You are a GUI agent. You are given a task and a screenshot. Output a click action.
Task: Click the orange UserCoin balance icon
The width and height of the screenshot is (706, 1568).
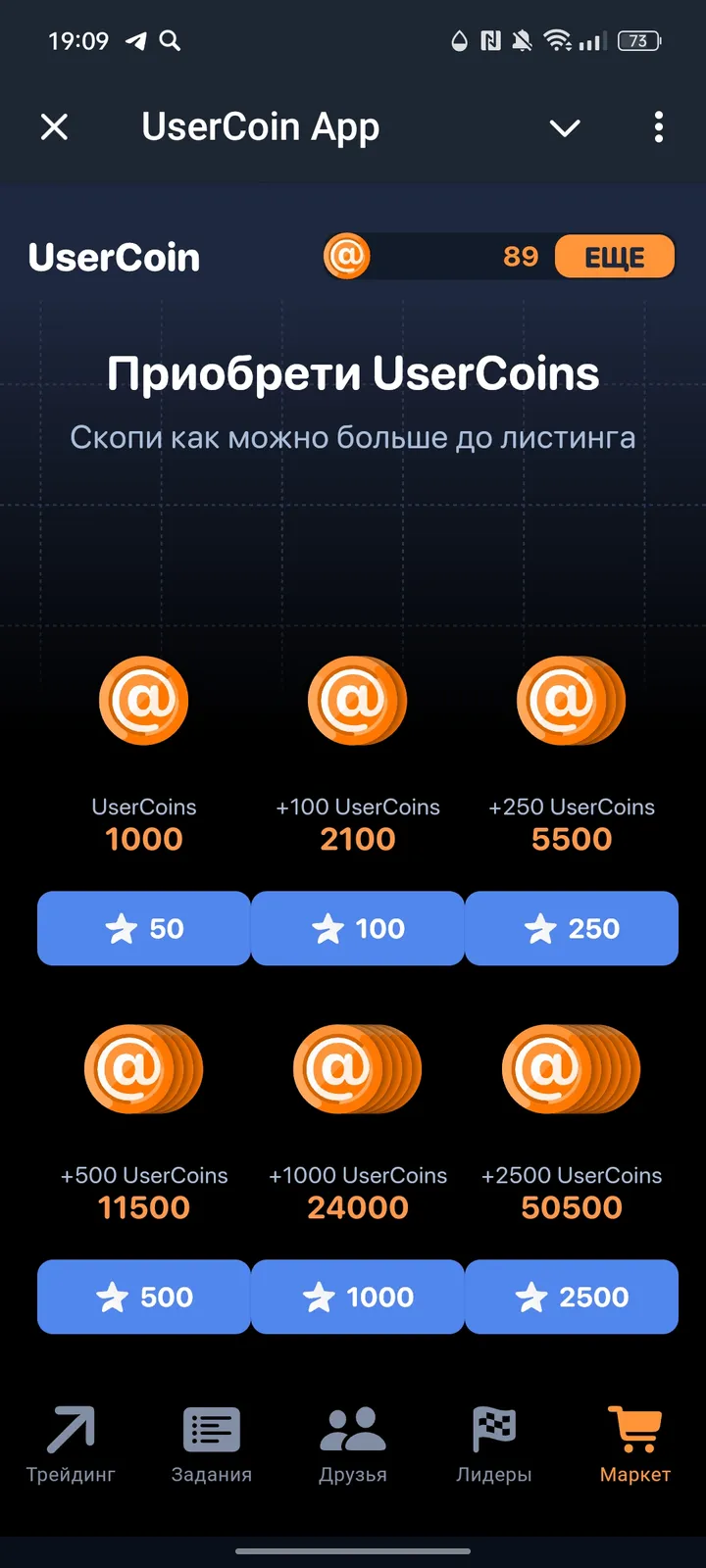pyautogui.click(x=345, y=256)
